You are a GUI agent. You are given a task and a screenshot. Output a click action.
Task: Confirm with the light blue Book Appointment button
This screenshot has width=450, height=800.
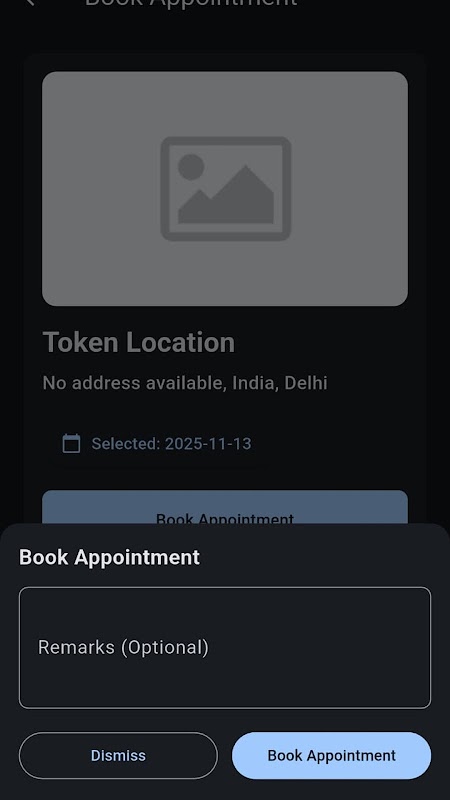click(x=332, y=756)
